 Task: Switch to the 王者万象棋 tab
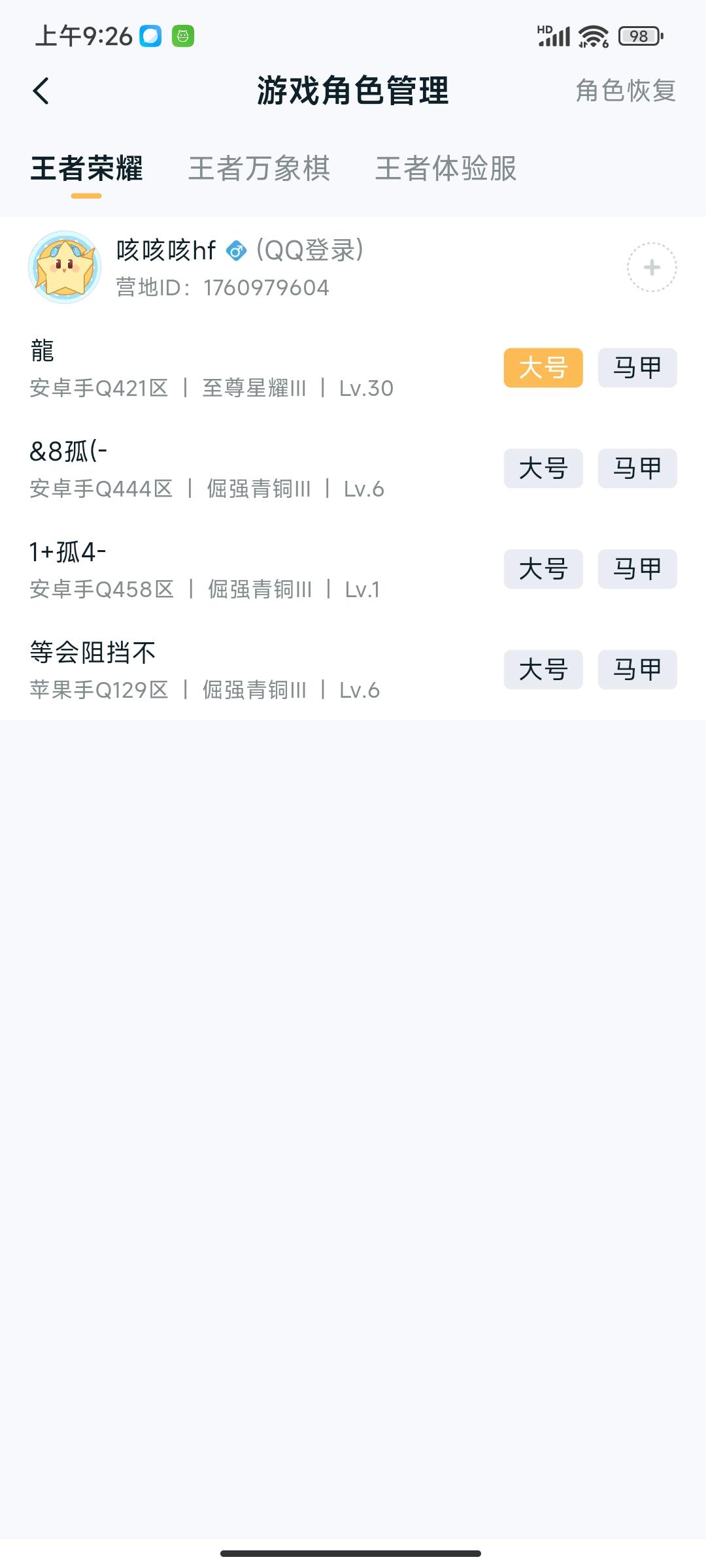tap(259, 169)
